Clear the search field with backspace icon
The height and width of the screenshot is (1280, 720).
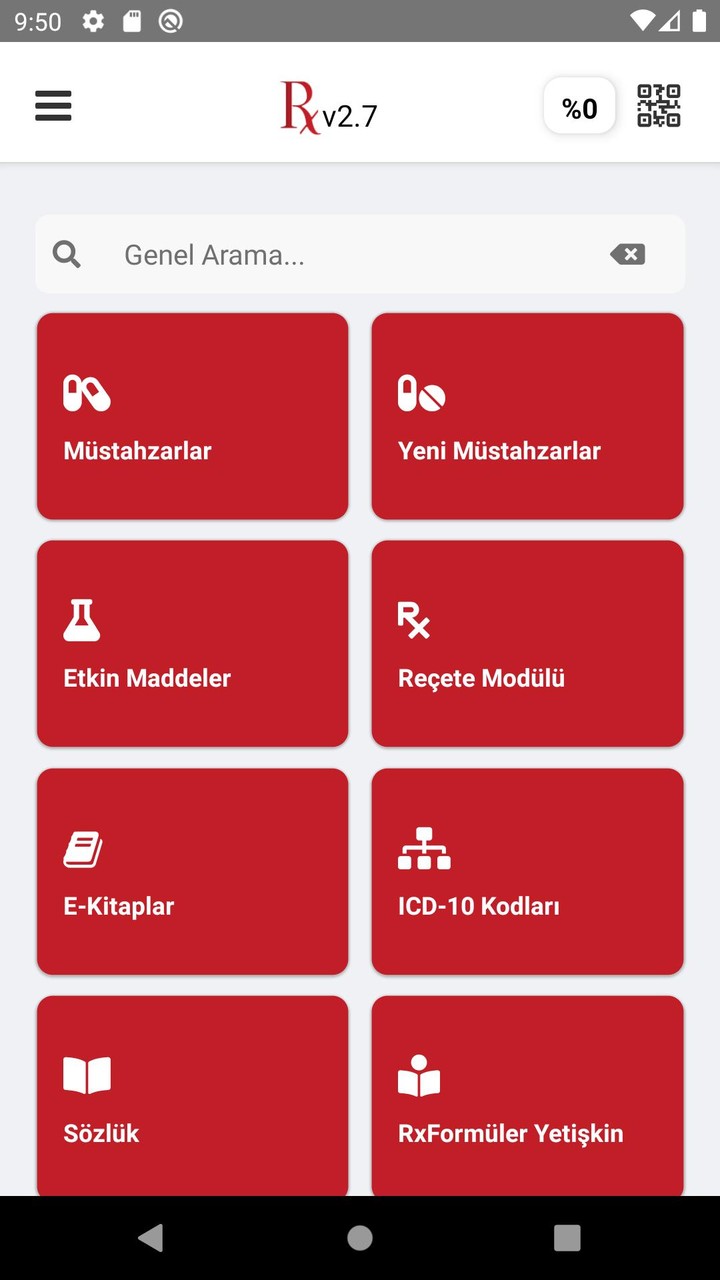[x=627, y=254]
